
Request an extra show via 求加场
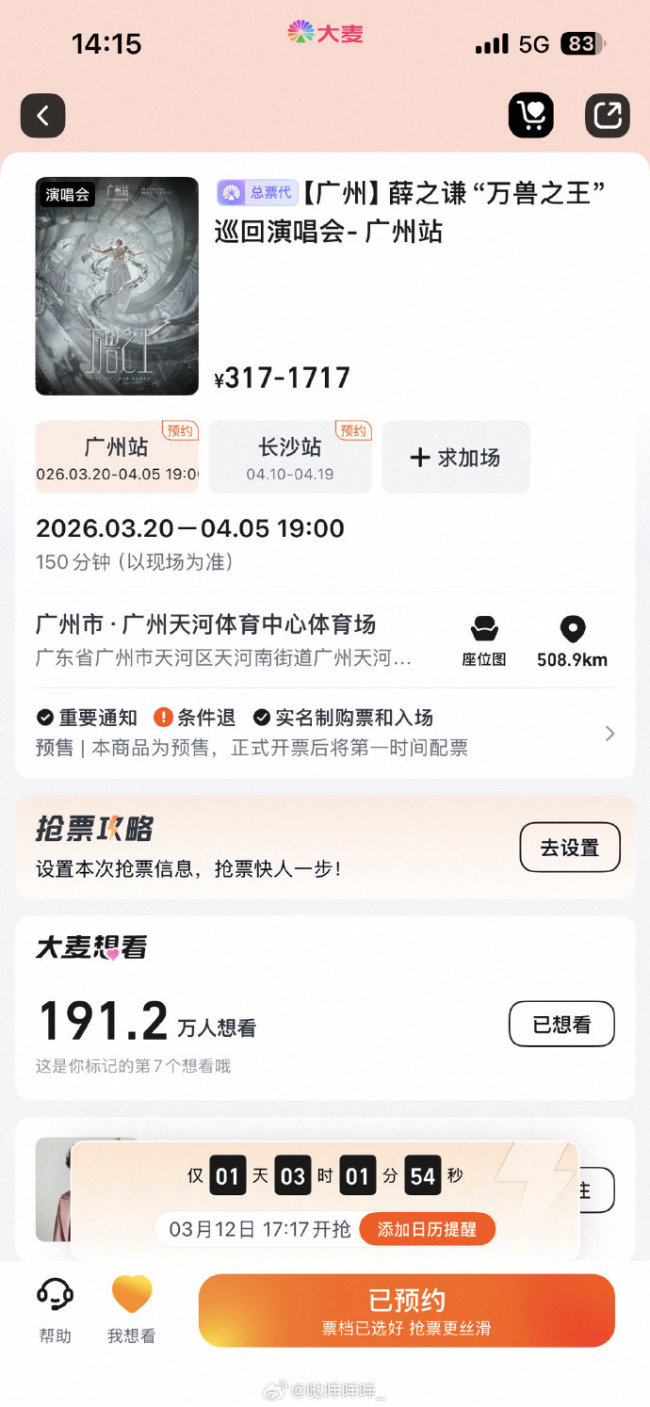(x=455, y=457)
